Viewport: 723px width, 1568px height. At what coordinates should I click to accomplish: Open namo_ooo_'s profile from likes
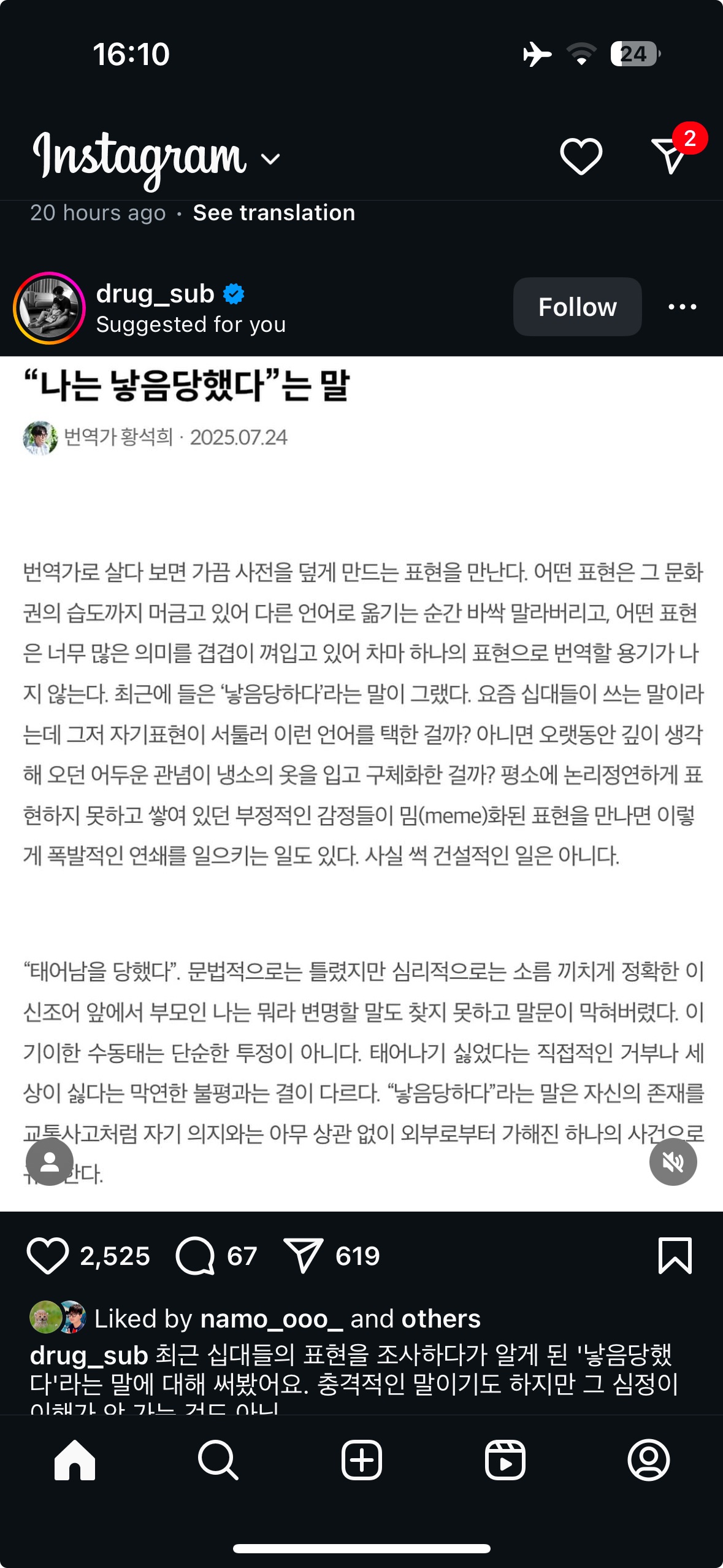coord(270,1319)
